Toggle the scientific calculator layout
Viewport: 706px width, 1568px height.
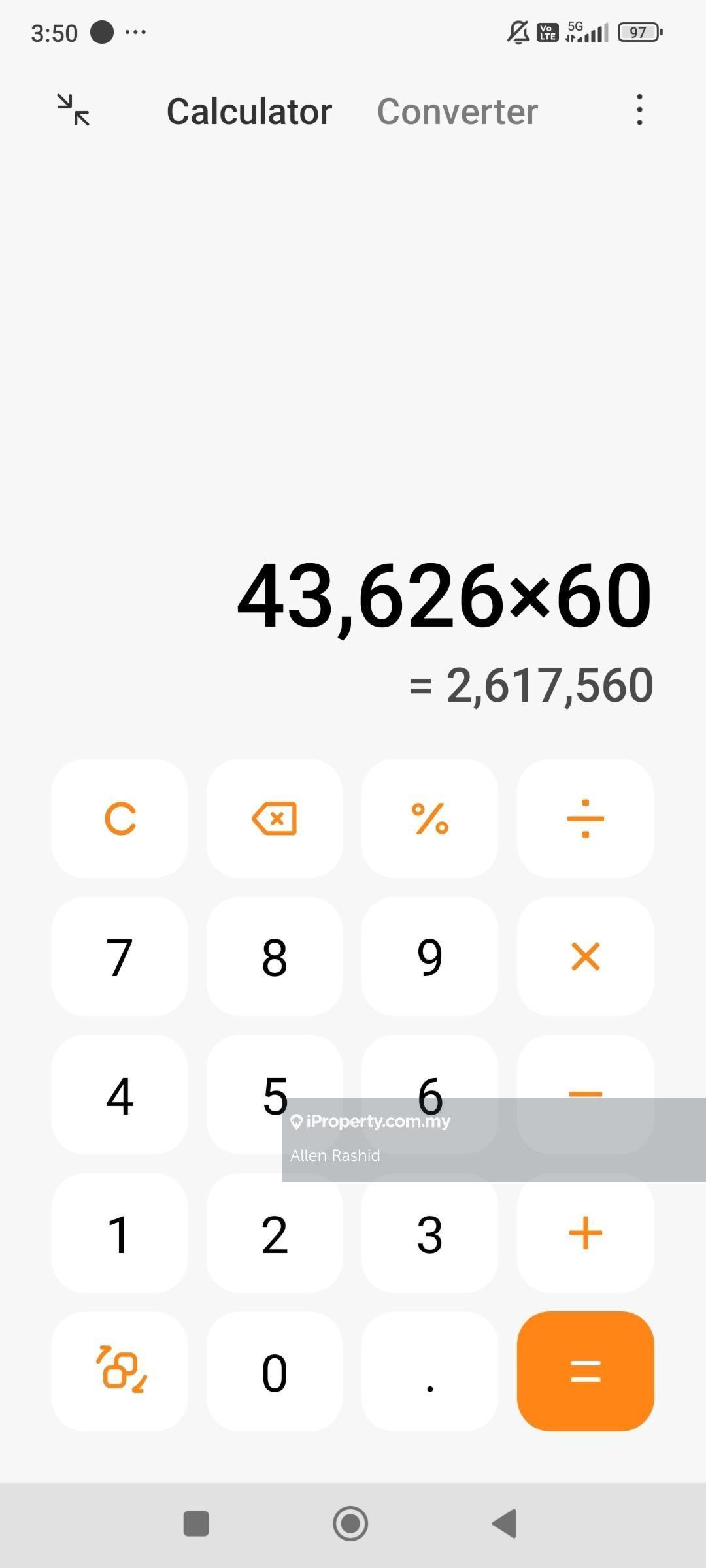120,1371
